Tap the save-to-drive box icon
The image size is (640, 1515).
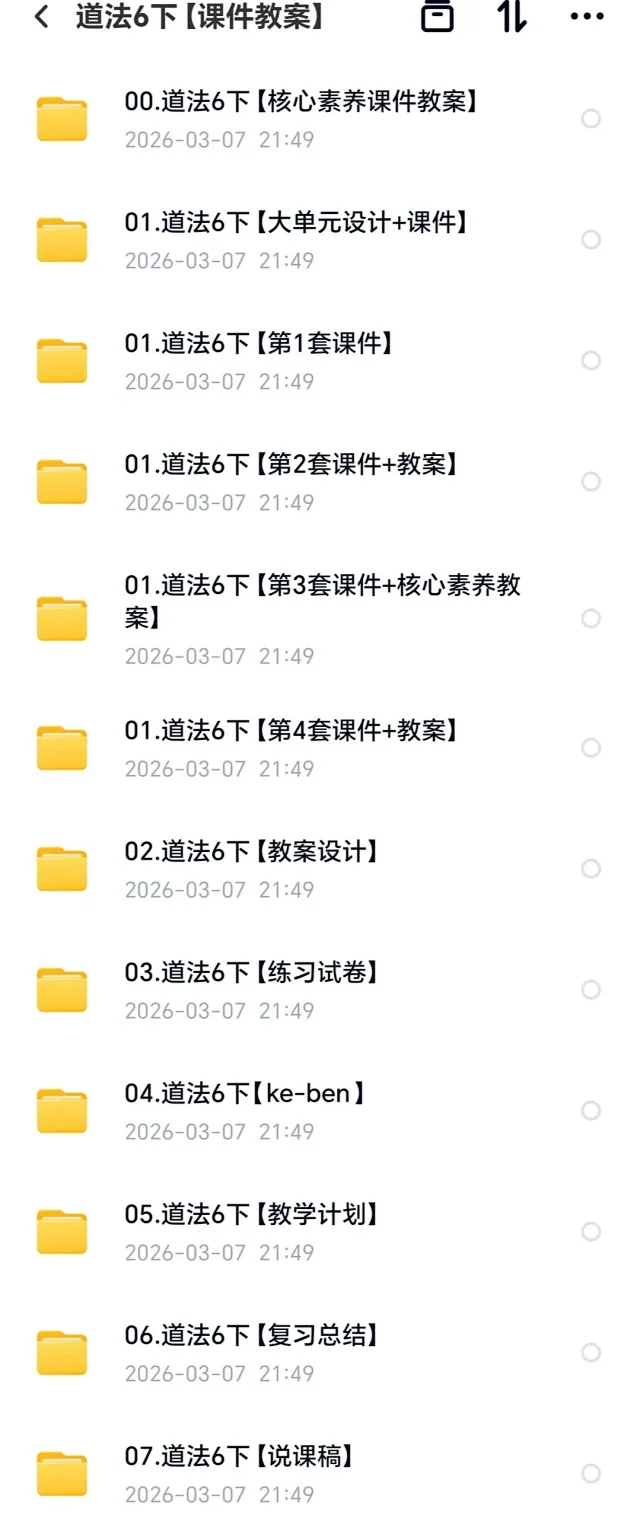tap(437, 17)
